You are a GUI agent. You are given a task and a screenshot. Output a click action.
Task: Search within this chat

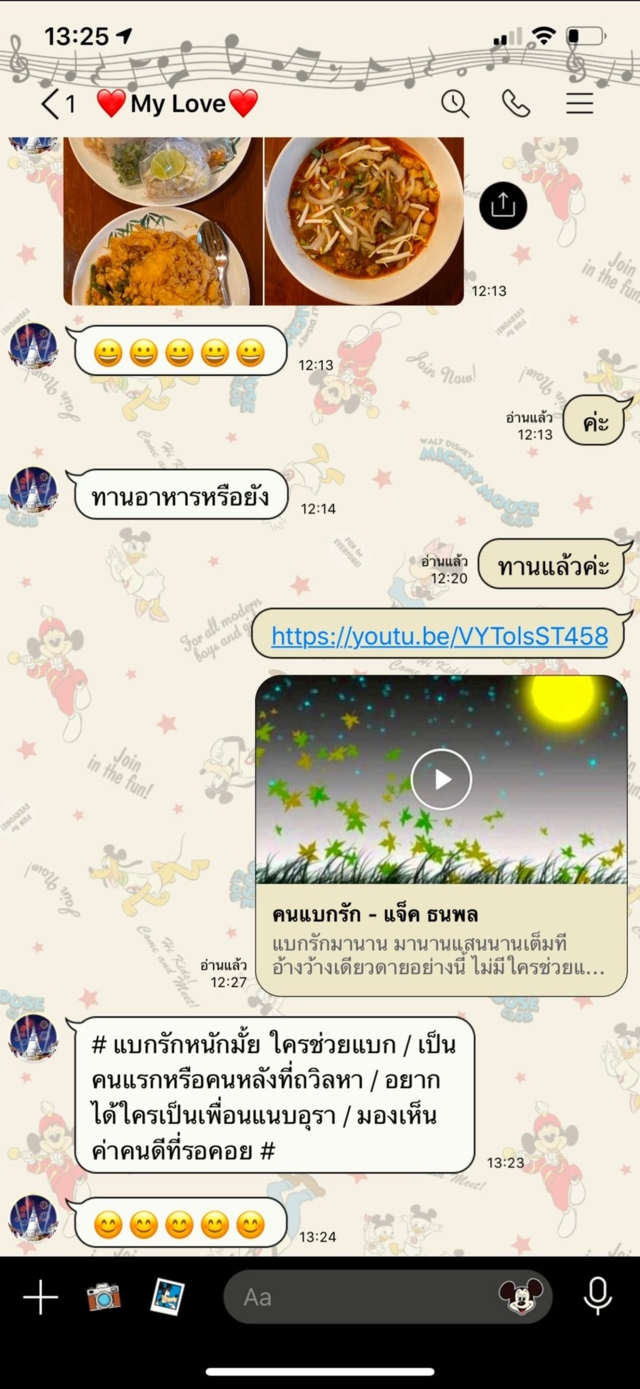click(x=455, y=103)
